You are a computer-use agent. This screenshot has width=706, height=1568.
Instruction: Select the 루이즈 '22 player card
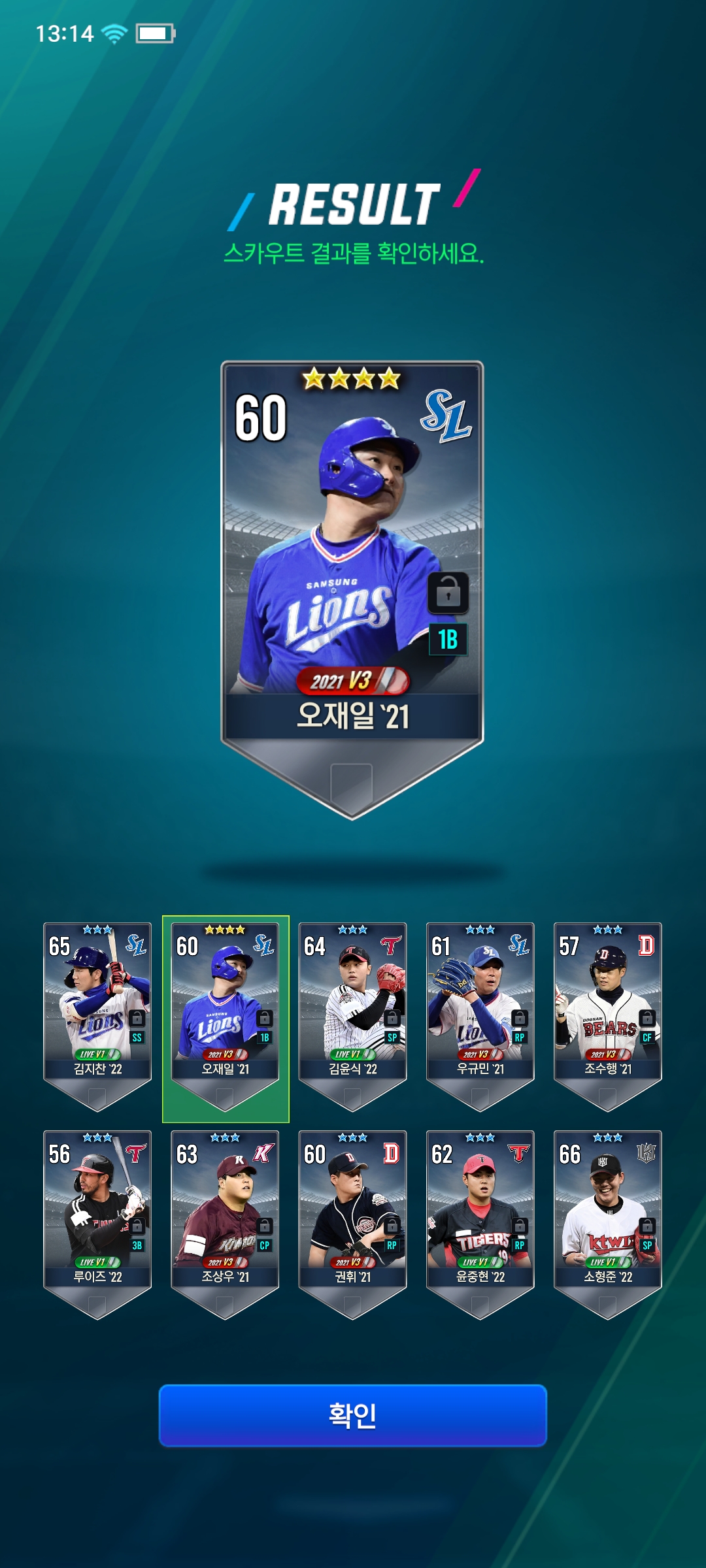click(x=97, y=1214)
